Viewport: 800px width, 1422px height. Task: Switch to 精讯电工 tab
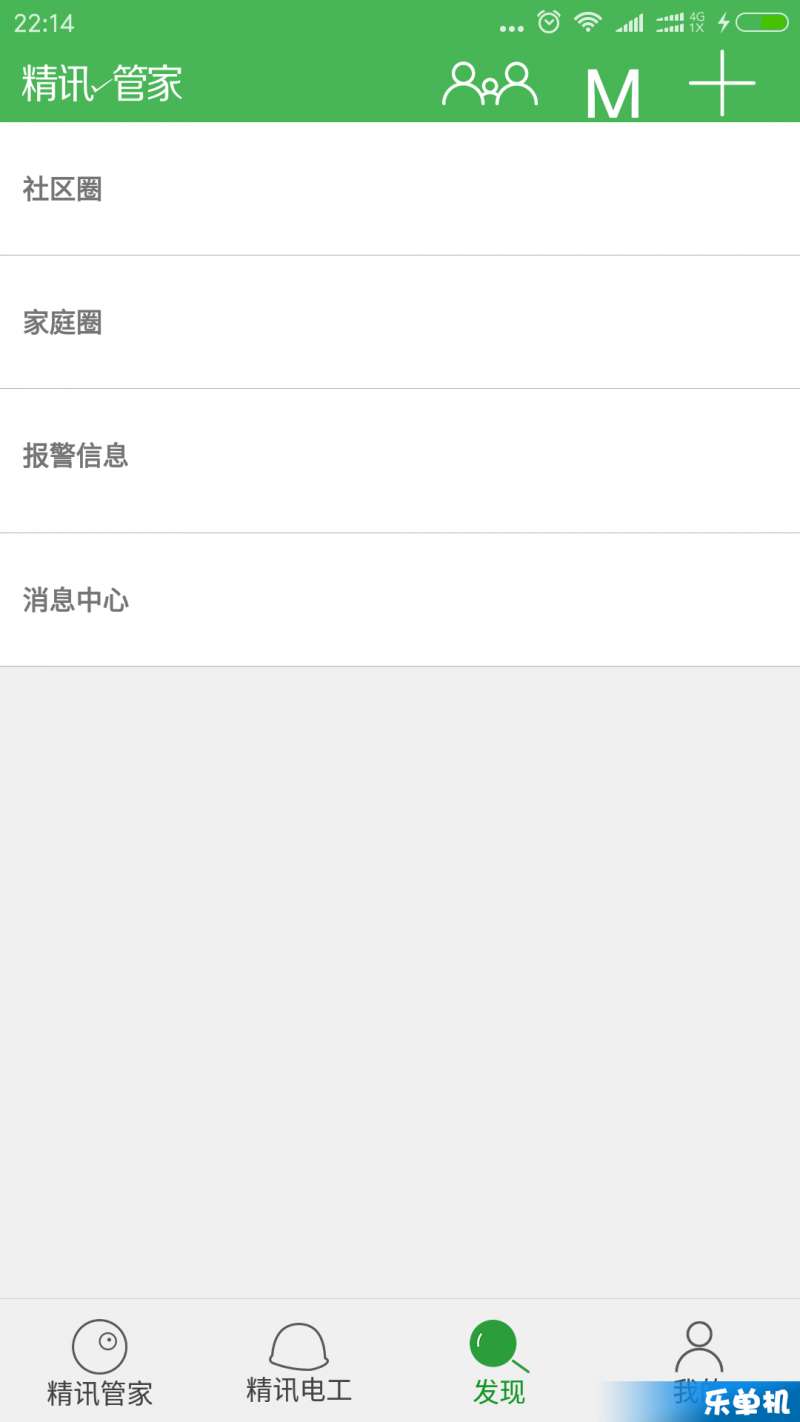[299, 1362]
